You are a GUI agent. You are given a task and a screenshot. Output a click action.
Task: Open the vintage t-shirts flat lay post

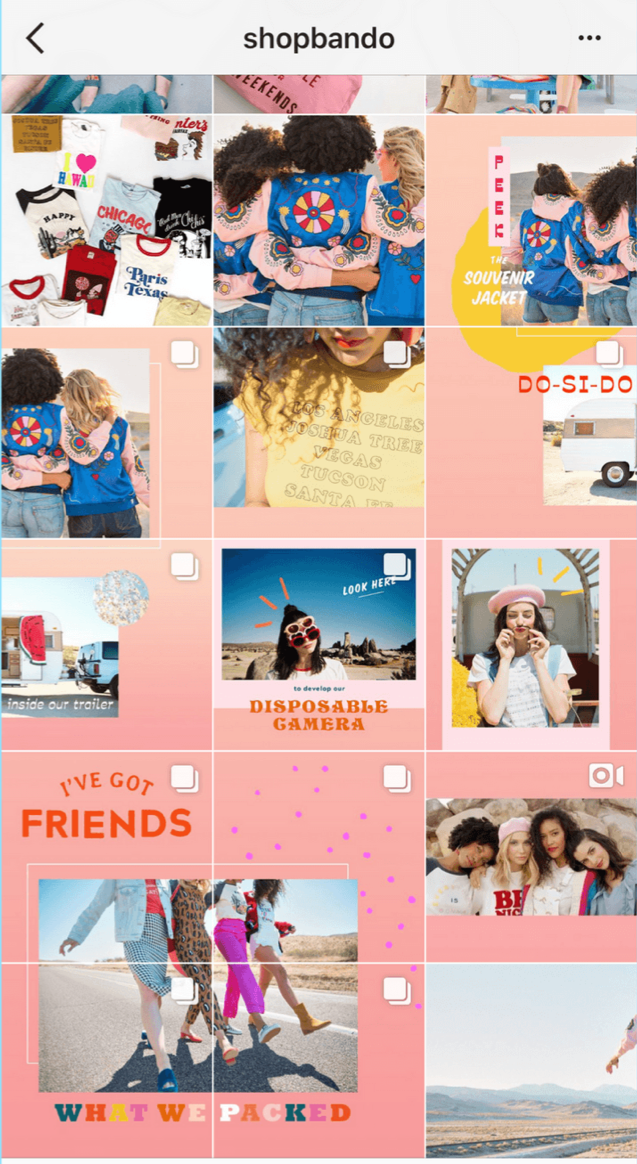coord(106,220)
